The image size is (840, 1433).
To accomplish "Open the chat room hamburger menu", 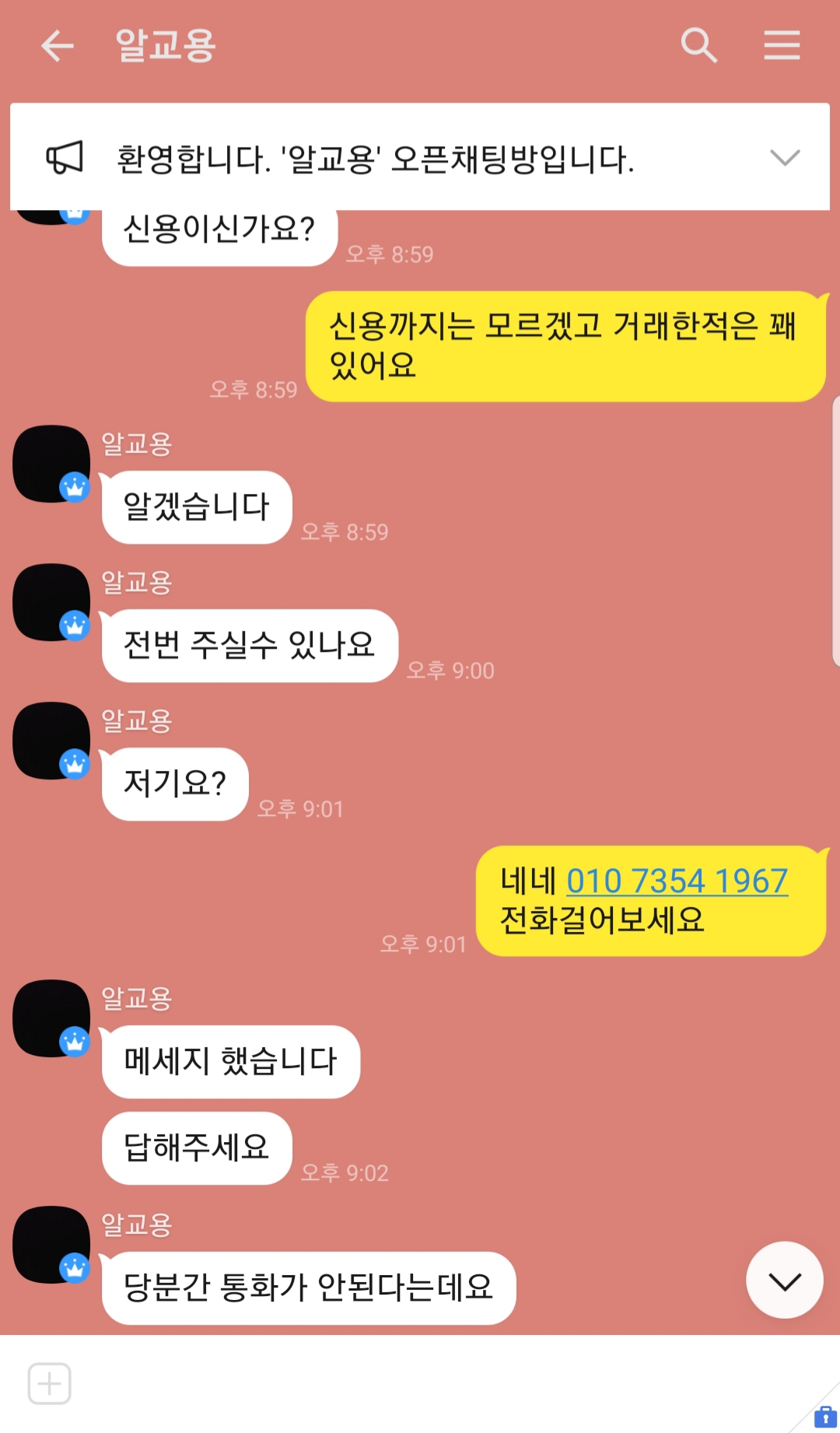I will point(782,45).
